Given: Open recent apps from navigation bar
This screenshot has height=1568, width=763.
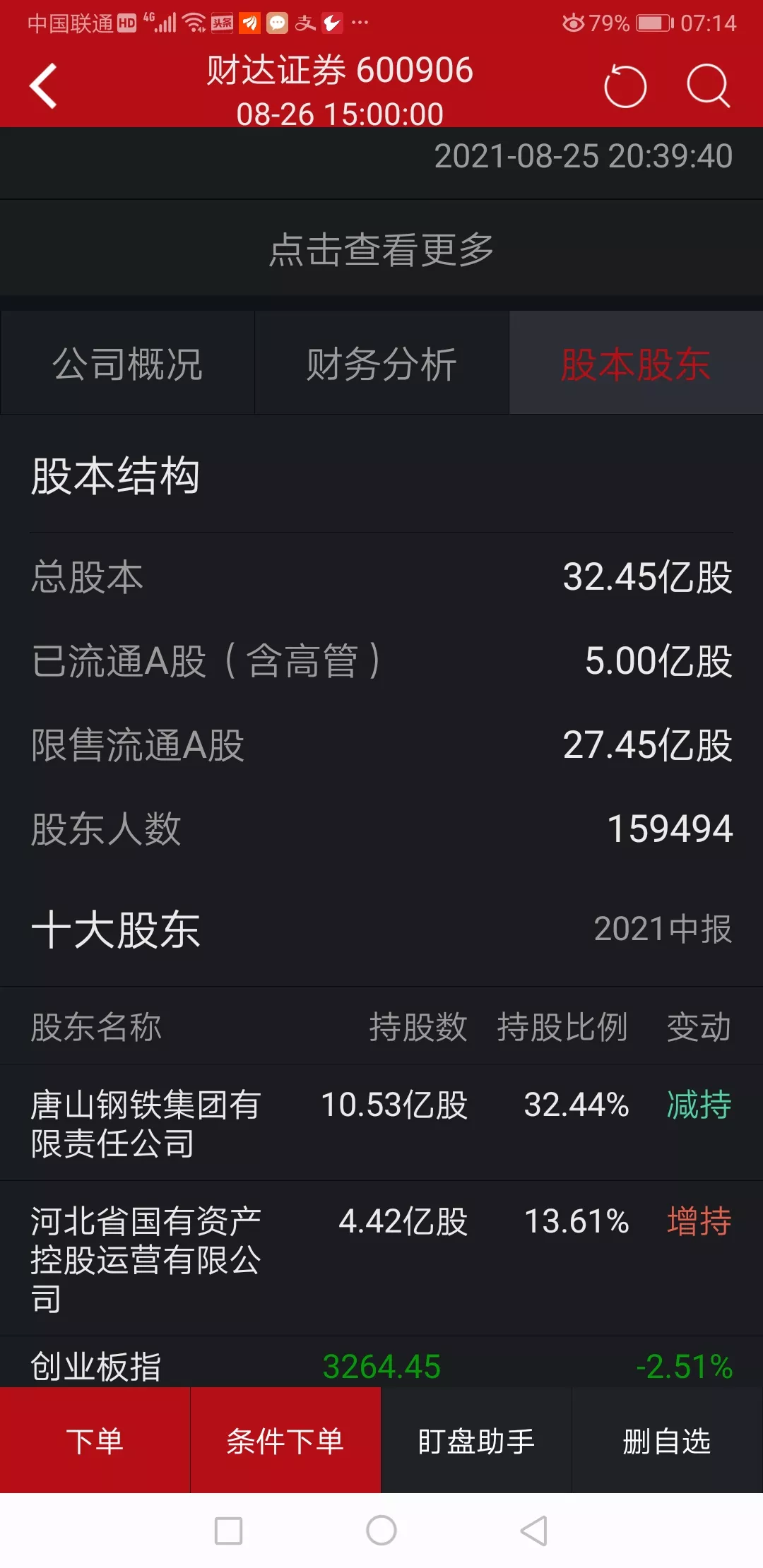Looking at the screenshot, I should pos(228,1531).
